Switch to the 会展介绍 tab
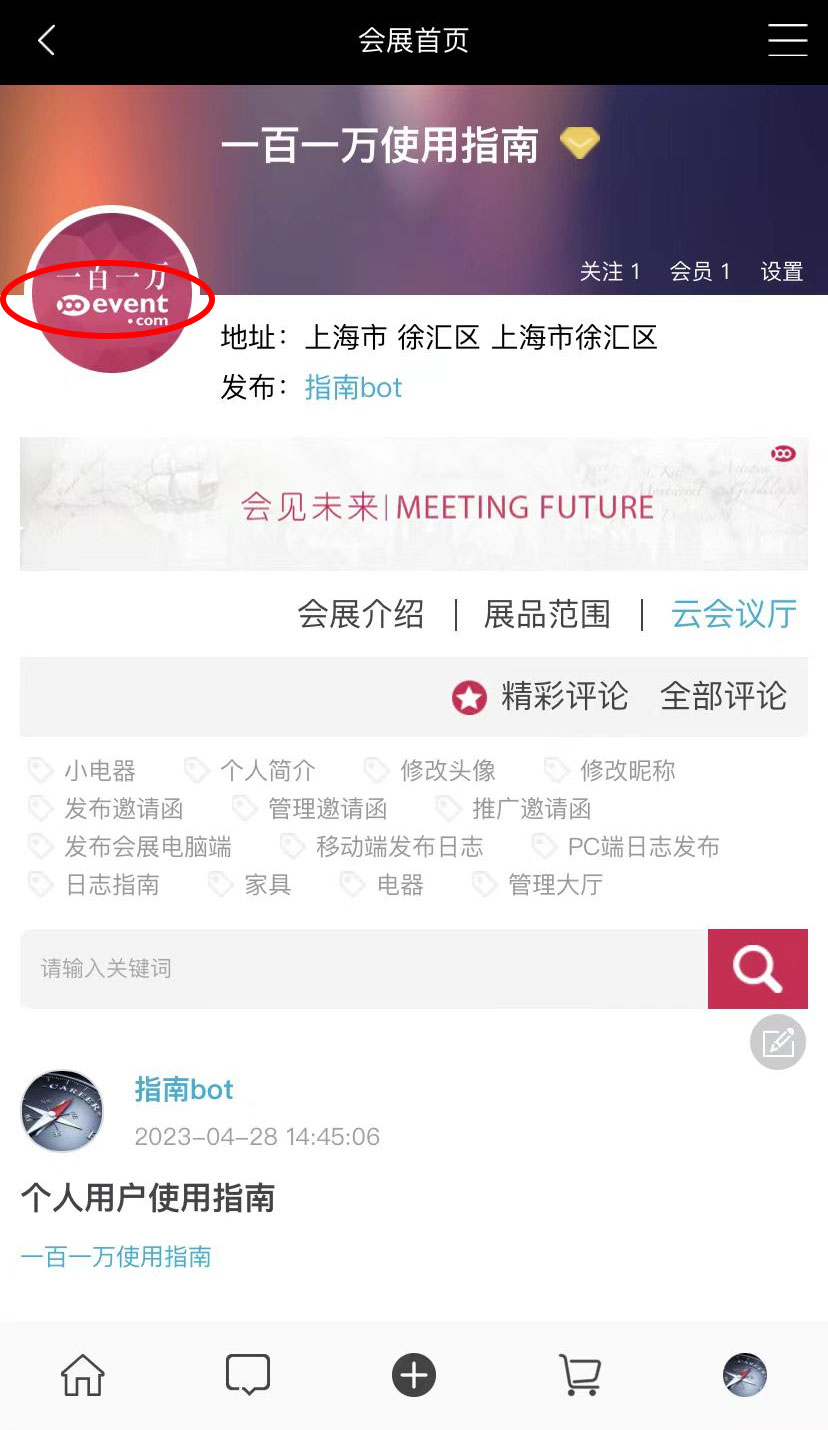 click(x=360, y=614)
